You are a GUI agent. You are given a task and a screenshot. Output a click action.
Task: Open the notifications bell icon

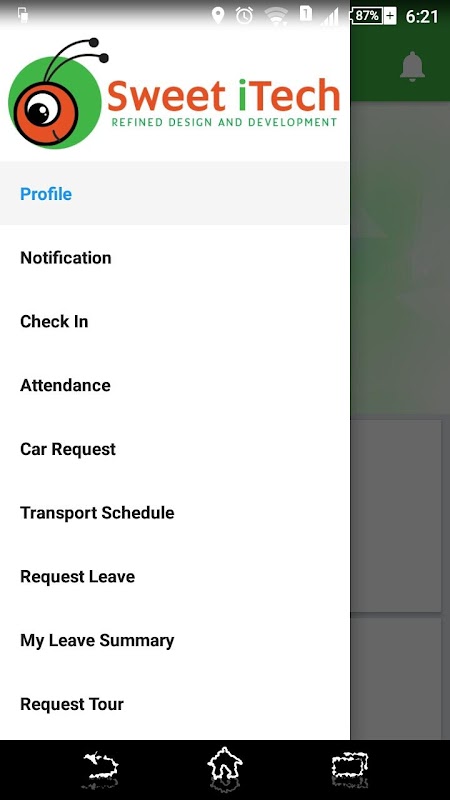(412, 66)
